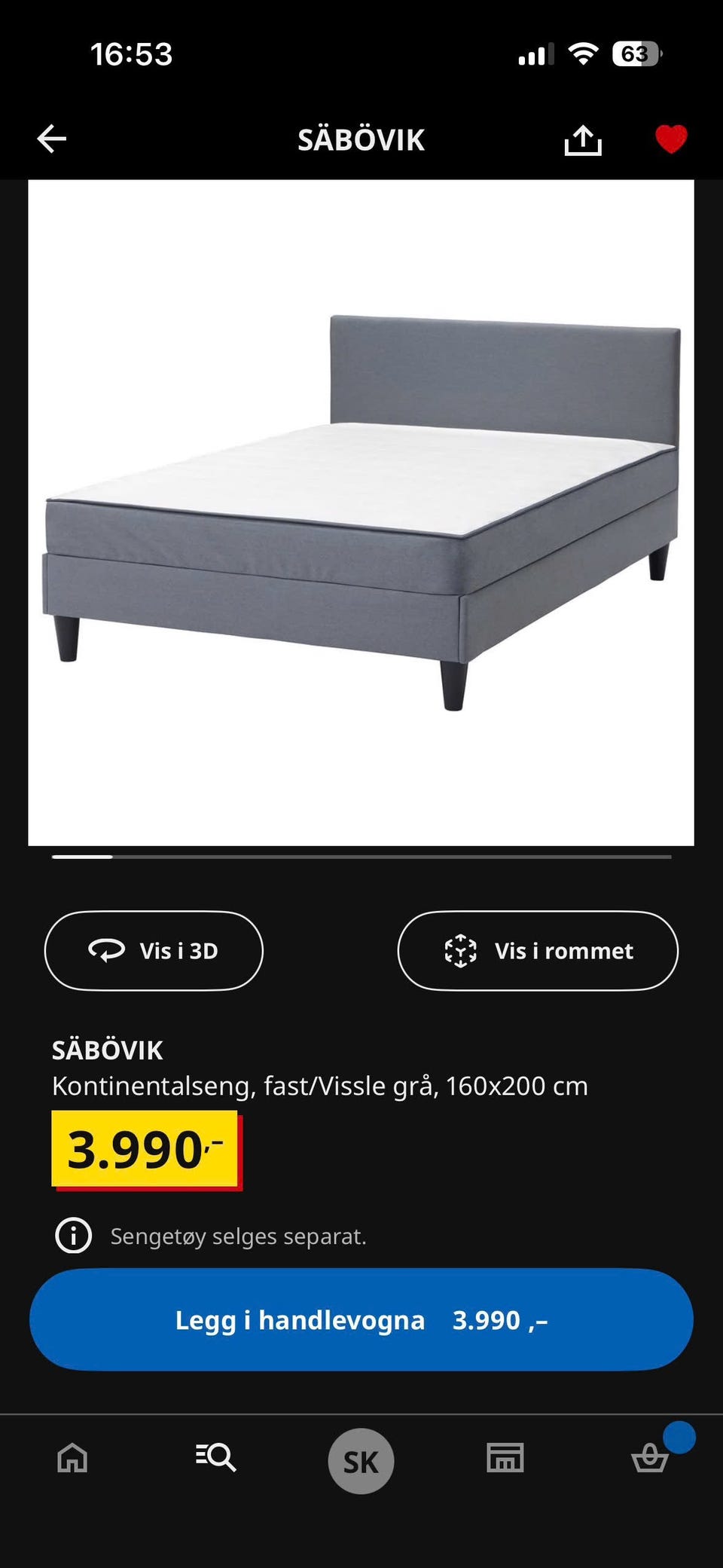Tap the info icon next to Sengetøy text
Screen dimensions: 723x1568
pos(72,1234)
